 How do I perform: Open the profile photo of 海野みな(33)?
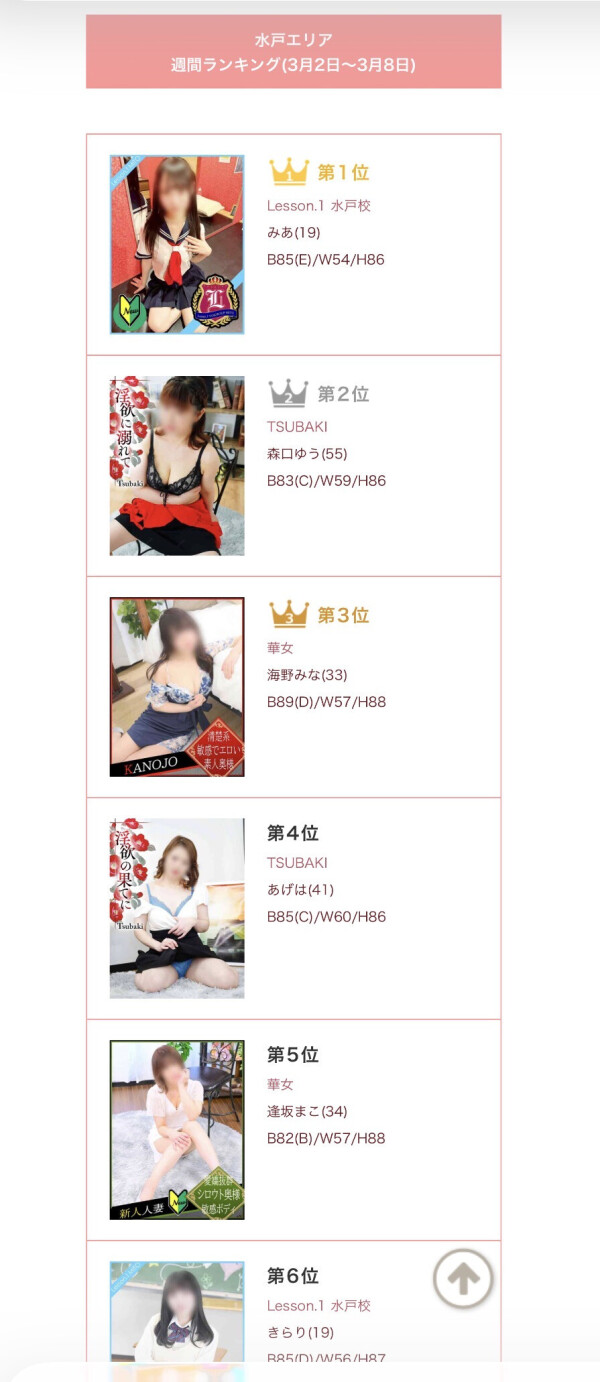coord(177,687)
